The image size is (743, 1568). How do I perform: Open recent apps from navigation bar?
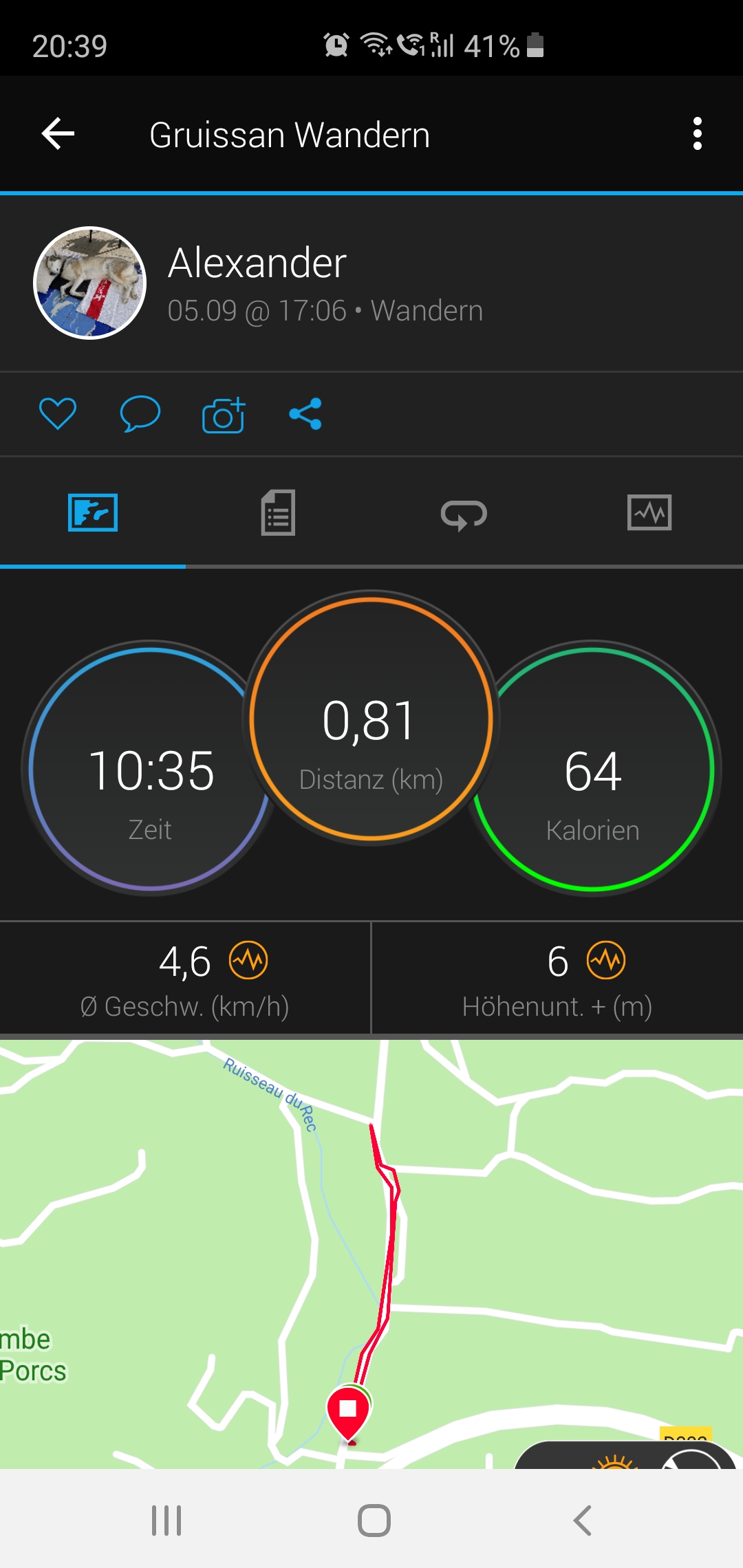[166, 1520]
